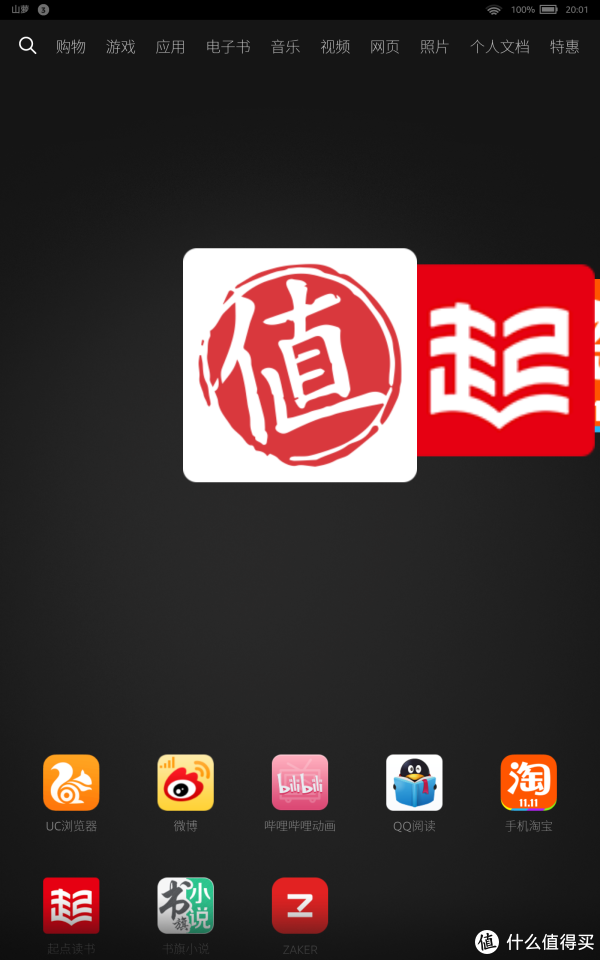Launch UC浏览器 app
Screen dimensions: 600x960
71,783
